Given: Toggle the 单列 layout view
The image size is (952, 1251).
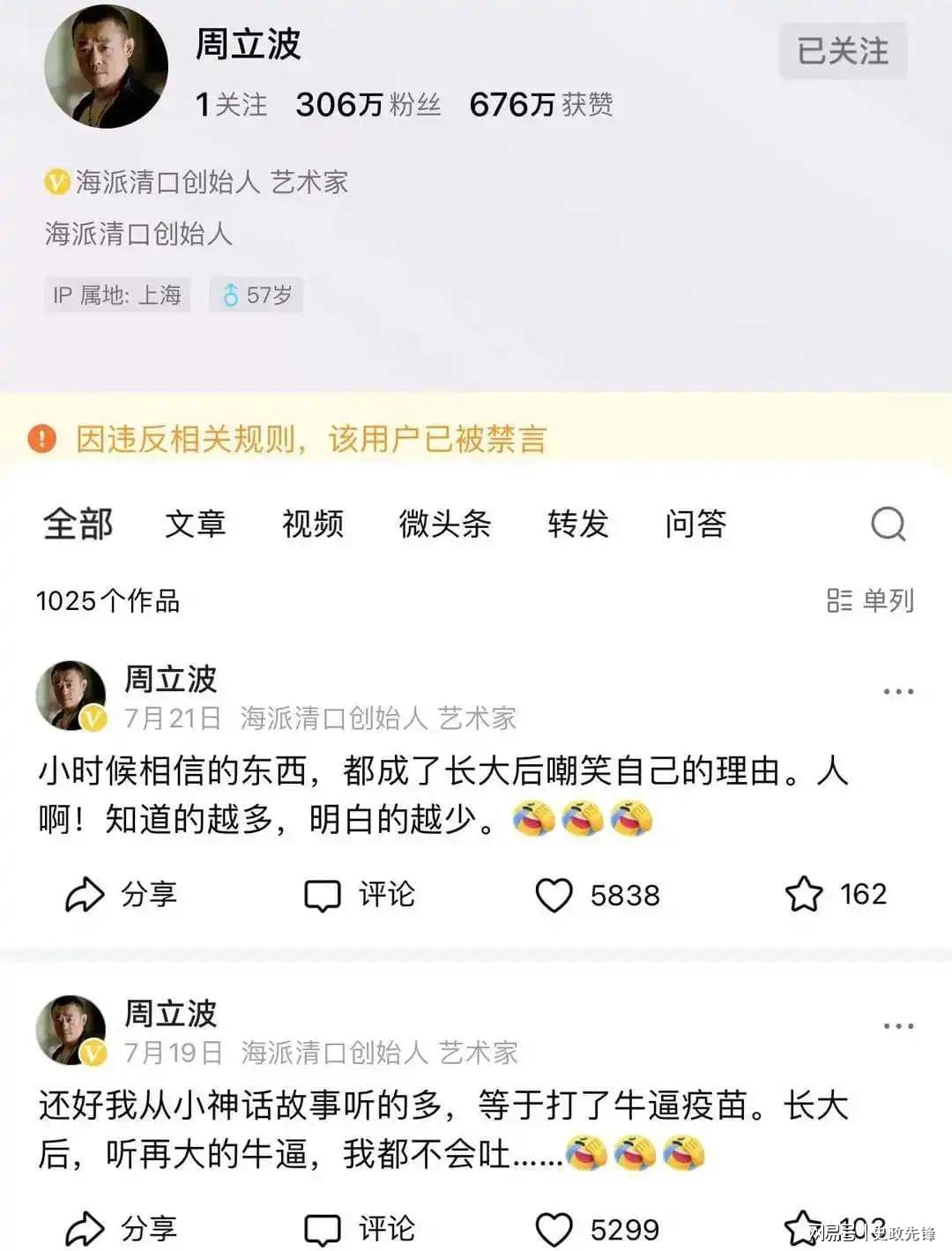Looking at the screenshot, I should [x=870, y=600].
